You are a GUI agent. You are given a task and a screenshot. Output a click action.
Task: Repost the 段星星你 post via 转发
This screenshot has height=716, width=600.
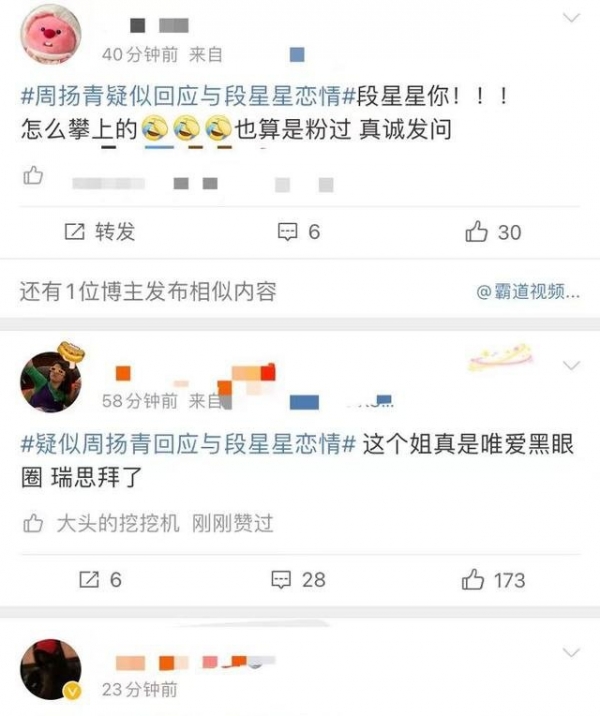coord(99,232)
